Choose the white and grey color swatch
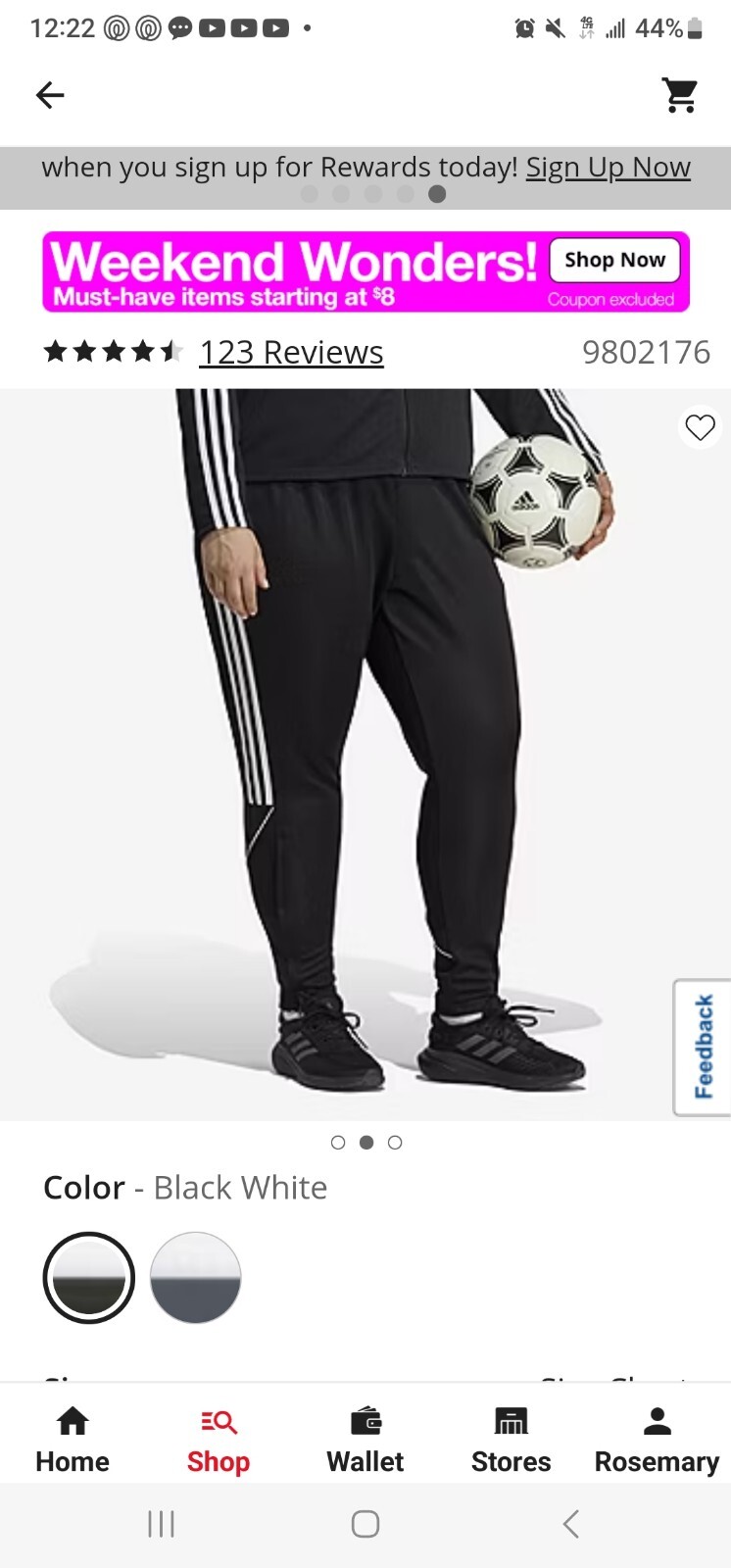Viewport: 731px width, 1568px height. (x=196, y=1277)
